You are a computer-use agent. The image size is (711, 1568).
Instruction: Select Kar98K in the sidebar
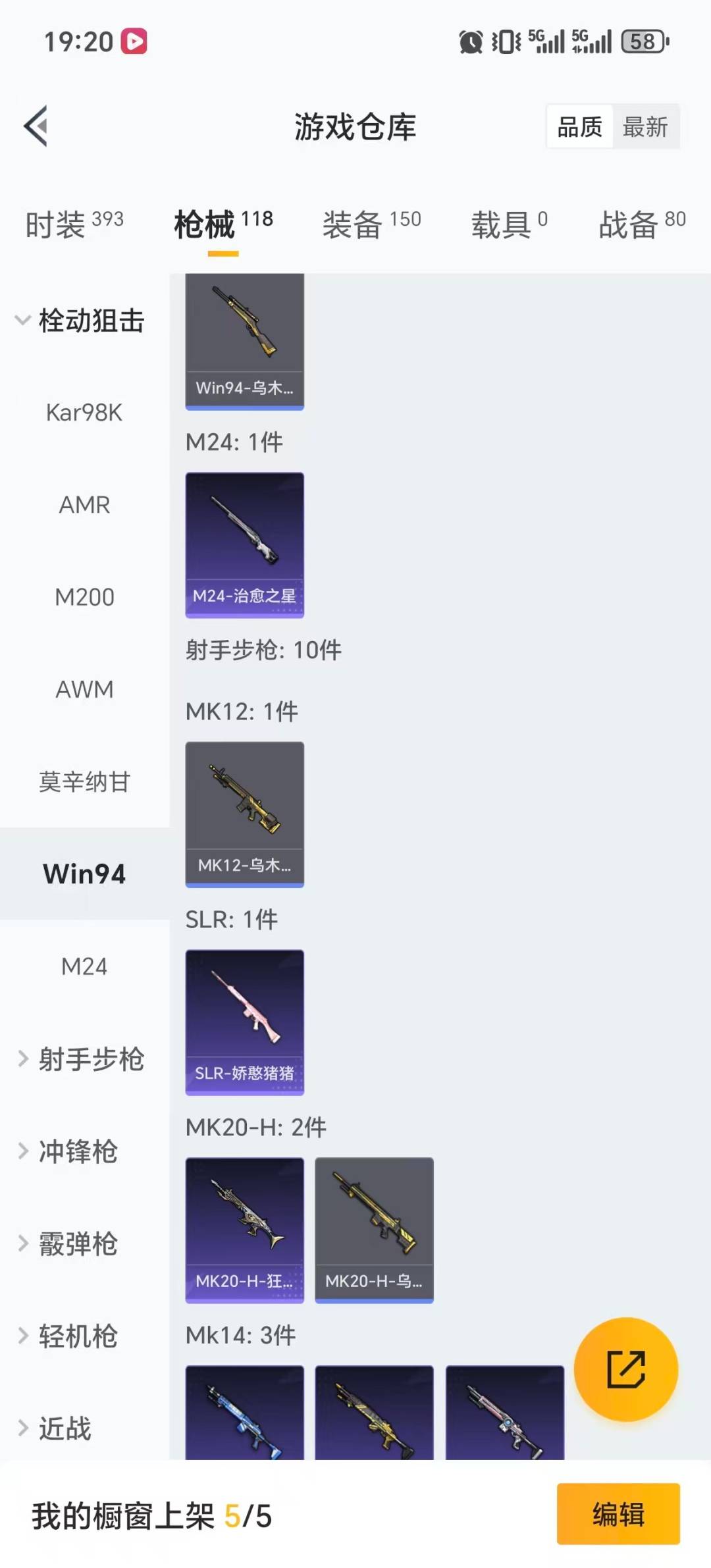click(x=84, y=413)
